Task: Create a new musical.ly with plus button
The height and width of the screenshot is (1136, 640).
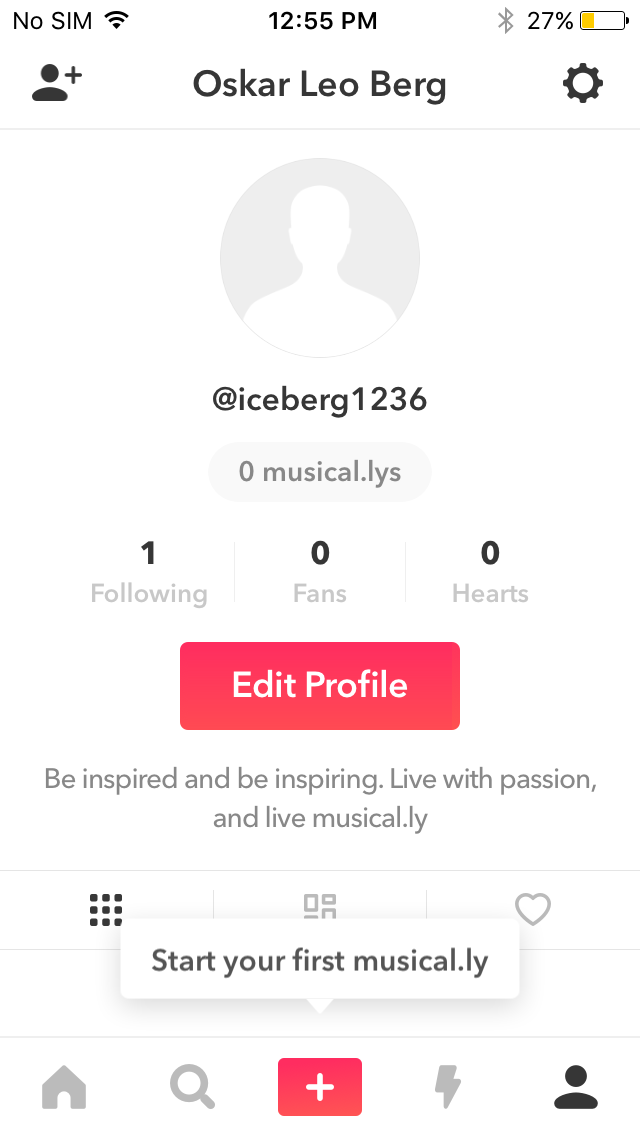Action: [x=320, y=1086]
